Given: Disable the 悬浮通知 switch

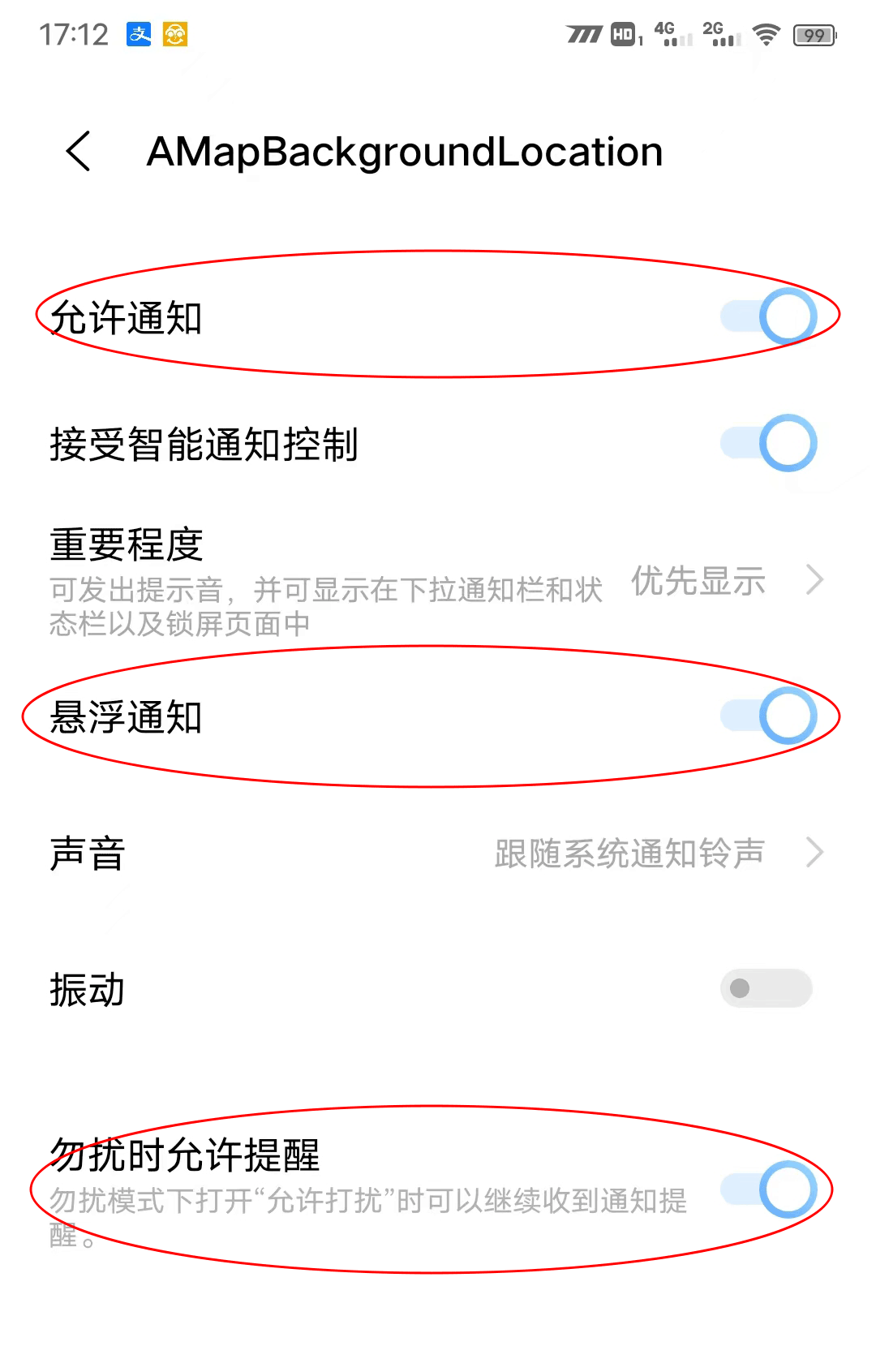Looking at the screenshot, I should tap(767, 716).
